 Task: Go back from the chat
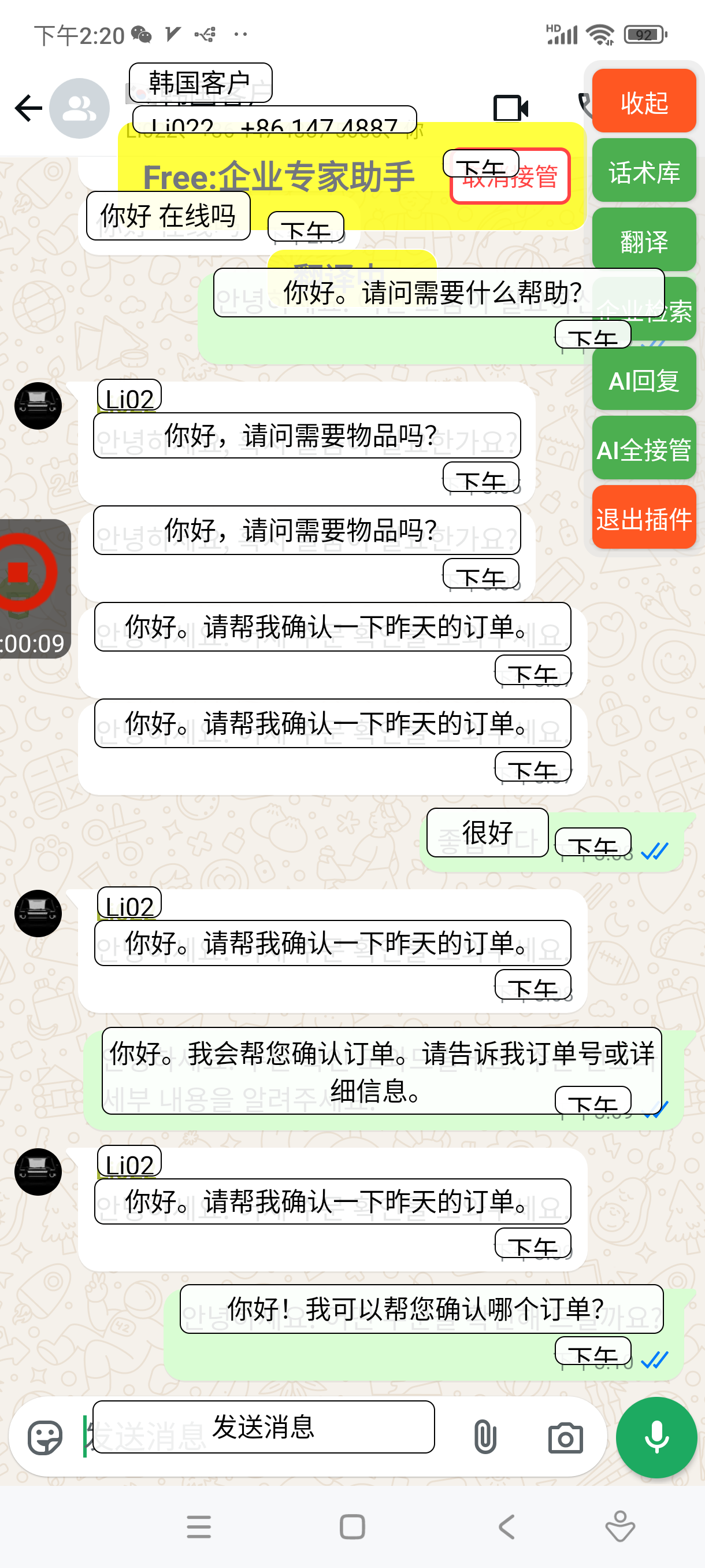point(28,108)
